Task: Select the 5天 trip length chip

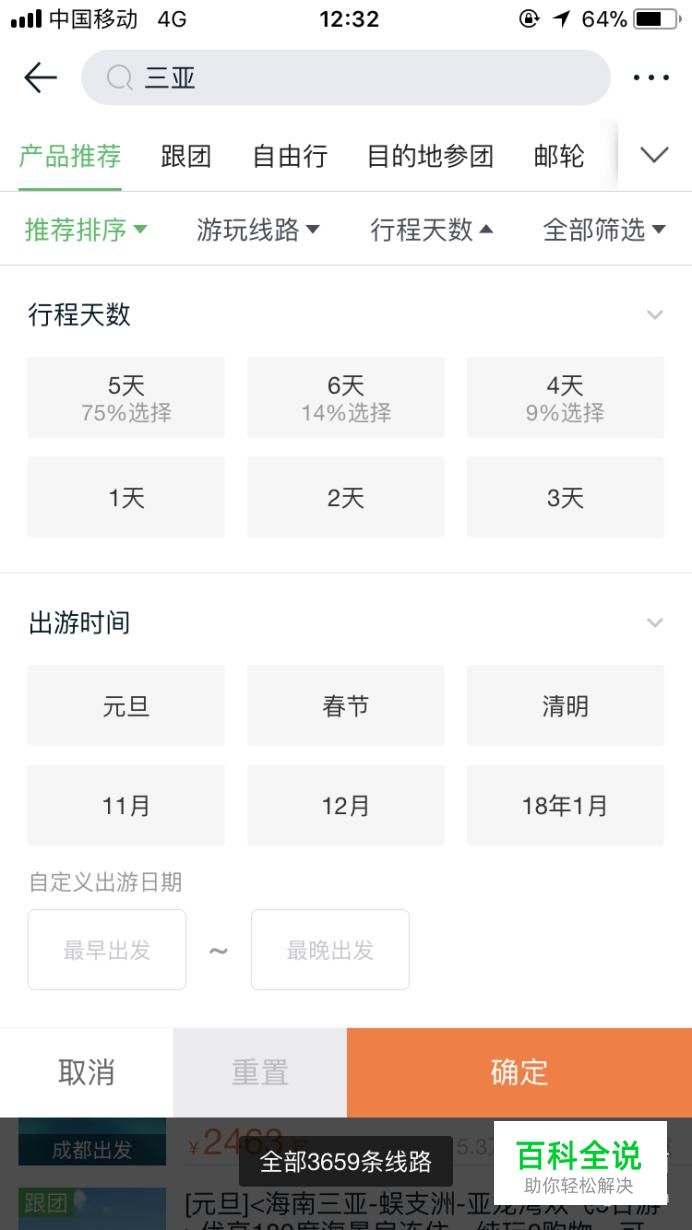Action: click(x=126, y=397)
